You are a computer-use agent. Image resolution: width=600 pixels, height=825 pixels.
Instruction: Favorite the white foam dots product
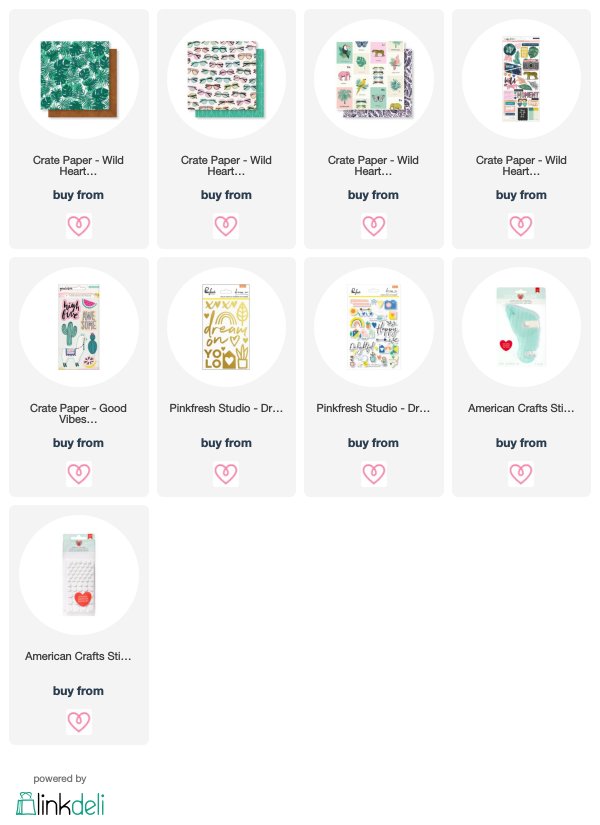click(x=79, y=721)
